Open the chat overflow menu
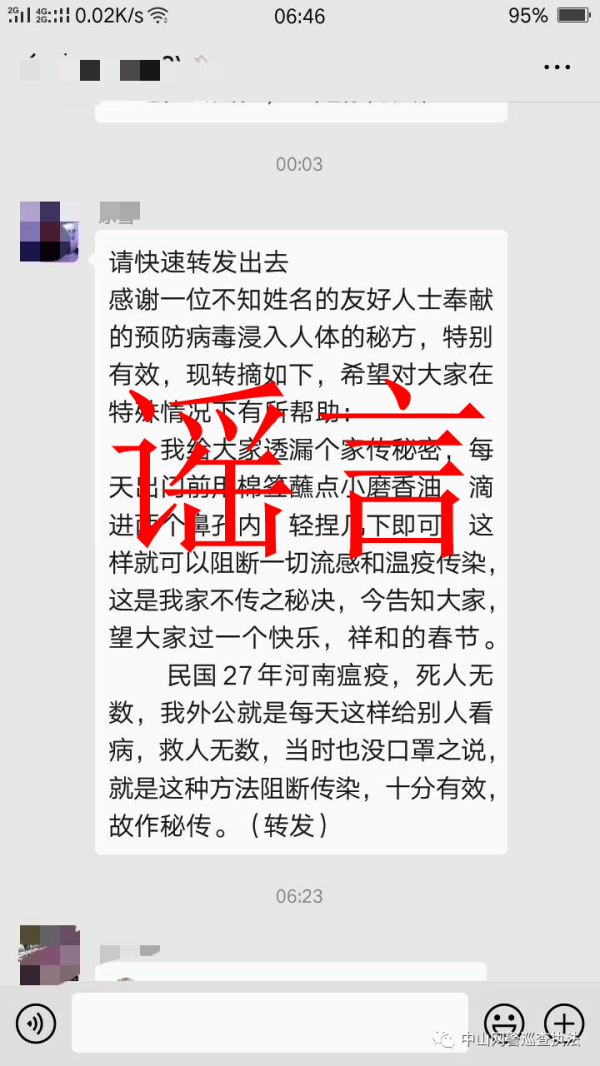The width and height of the screenshot is (600, 1066). pyautogui.click(x=556, y=67)
